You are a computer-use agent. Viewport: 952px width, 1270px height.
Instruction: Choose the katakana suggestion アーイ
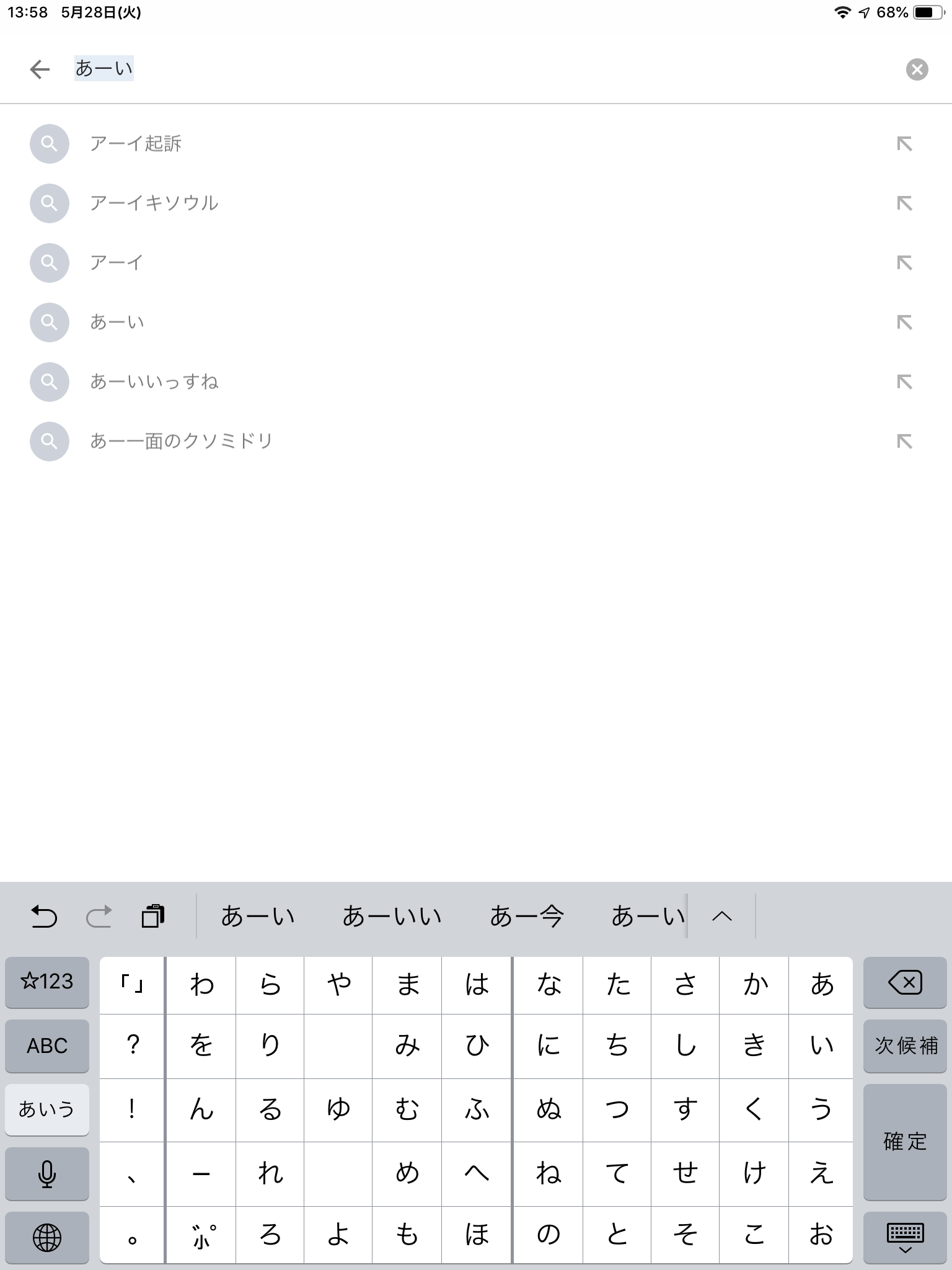click(117, 263)
